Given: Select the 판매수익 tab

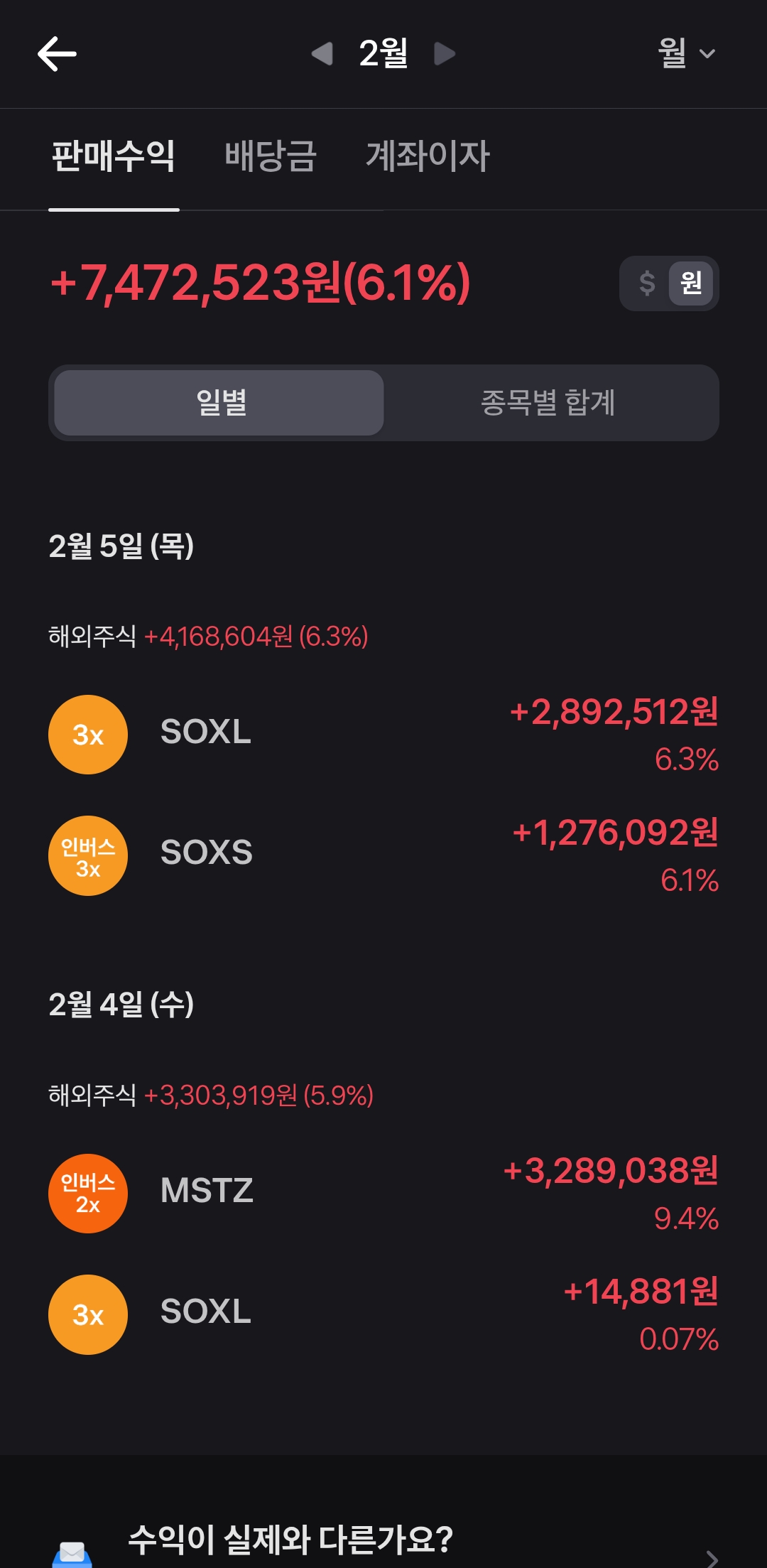Looking at the screenshot, I should click(114, 156).
